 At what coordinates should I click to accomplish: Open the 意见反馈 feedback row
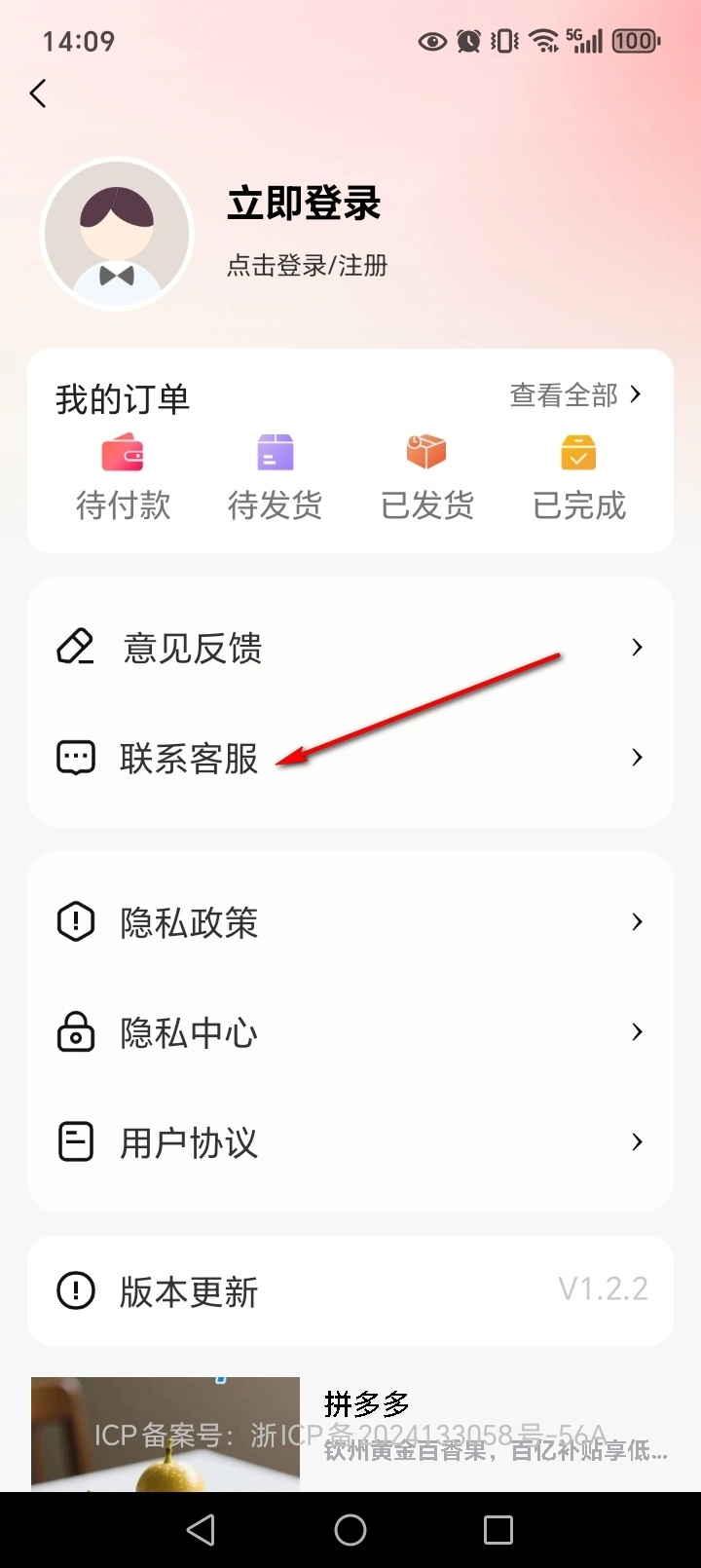pyautogui.click(x=350, y=648)
